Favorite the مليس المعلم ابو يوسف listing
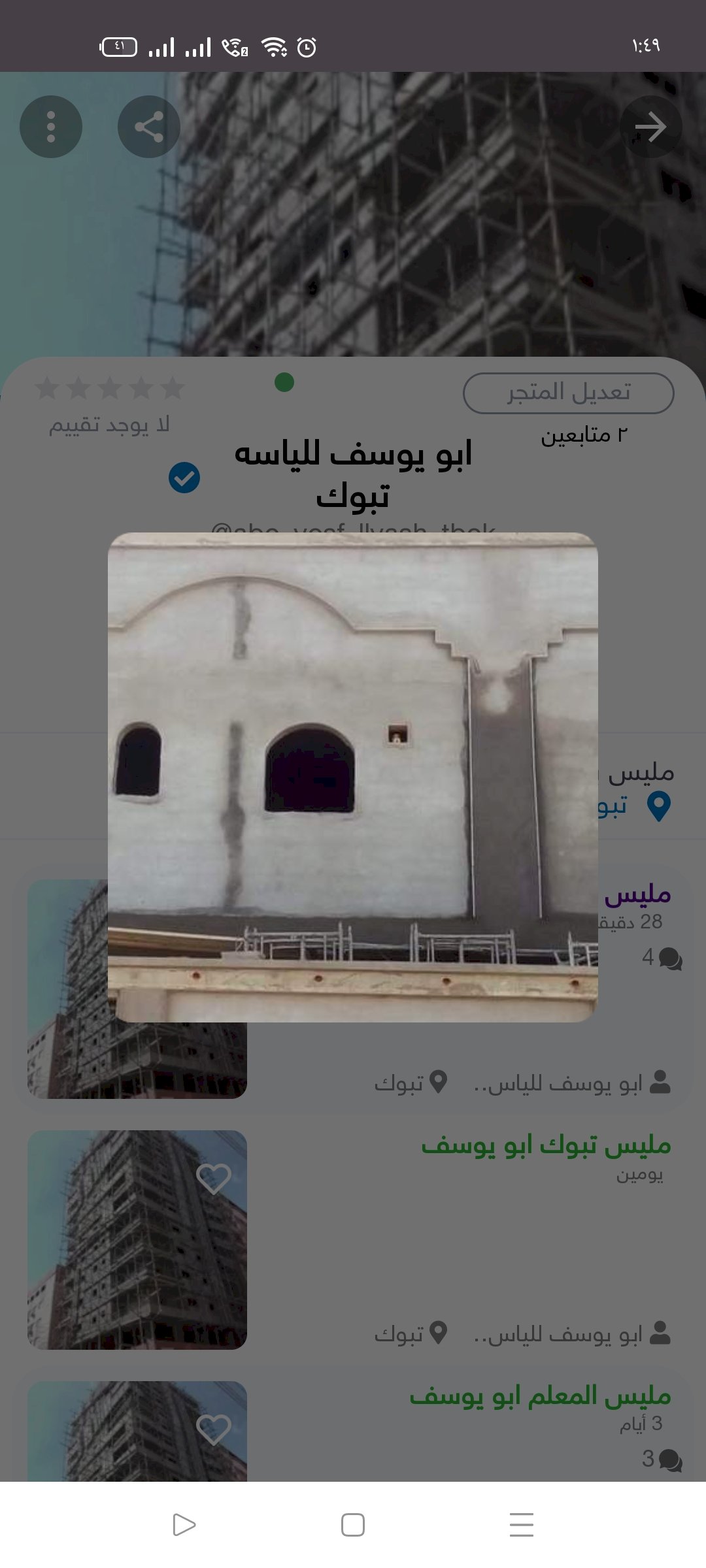 coord(214,1429)
